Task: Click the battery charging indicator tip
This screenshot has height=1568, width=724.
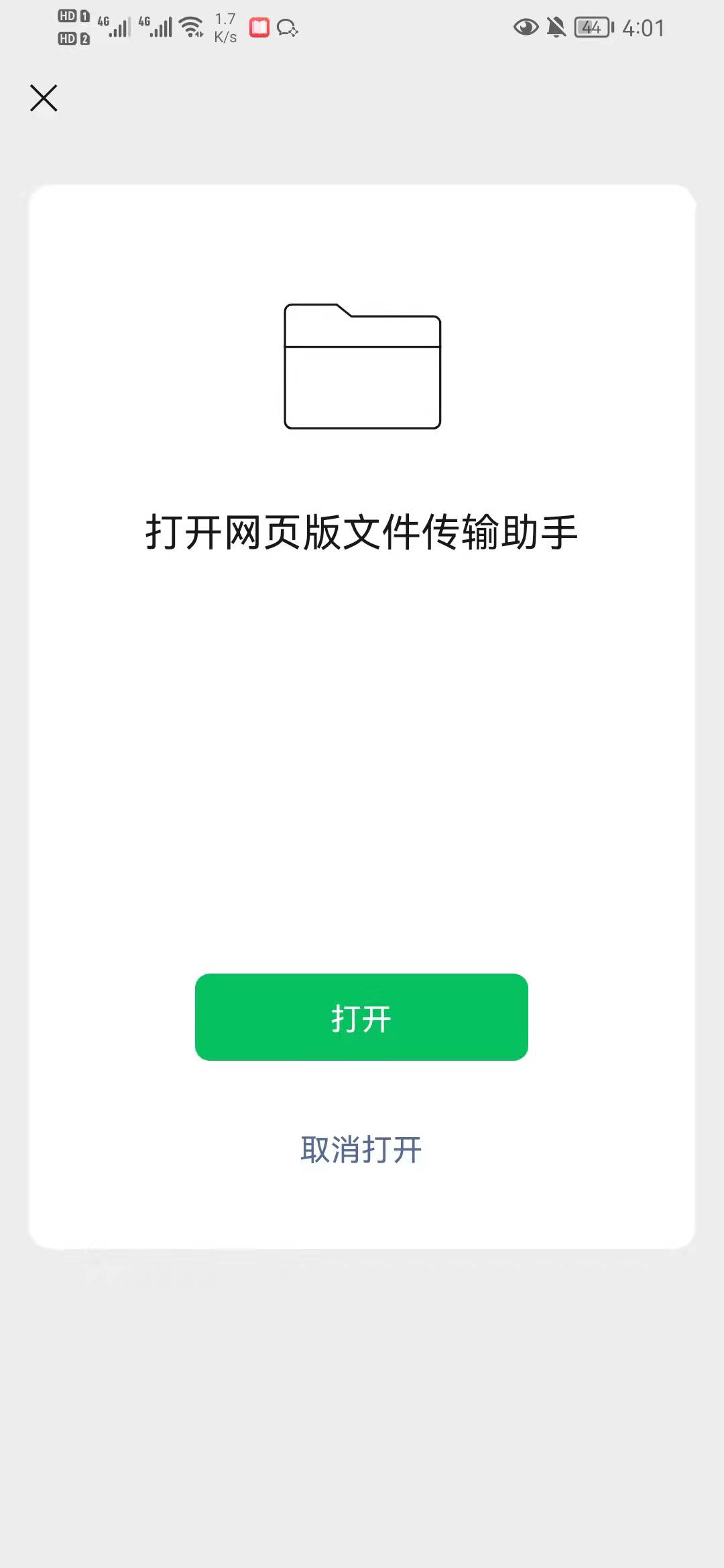Action: (x=613, y=27)
